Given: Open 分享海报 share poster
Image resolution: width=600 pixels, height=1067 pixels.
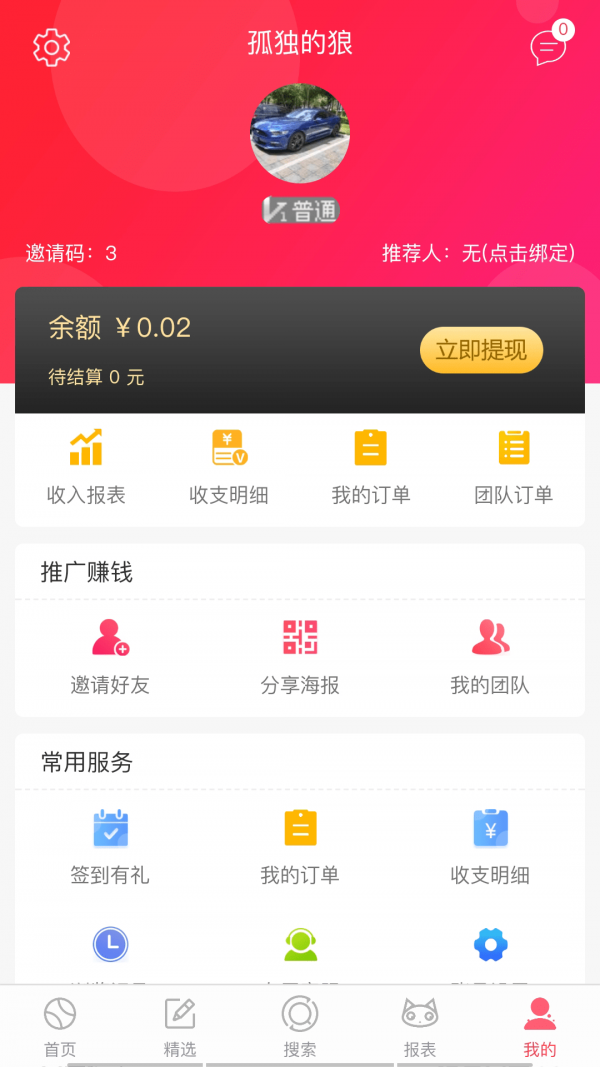Looking at the screenshot, I should [x=300, y=656].
